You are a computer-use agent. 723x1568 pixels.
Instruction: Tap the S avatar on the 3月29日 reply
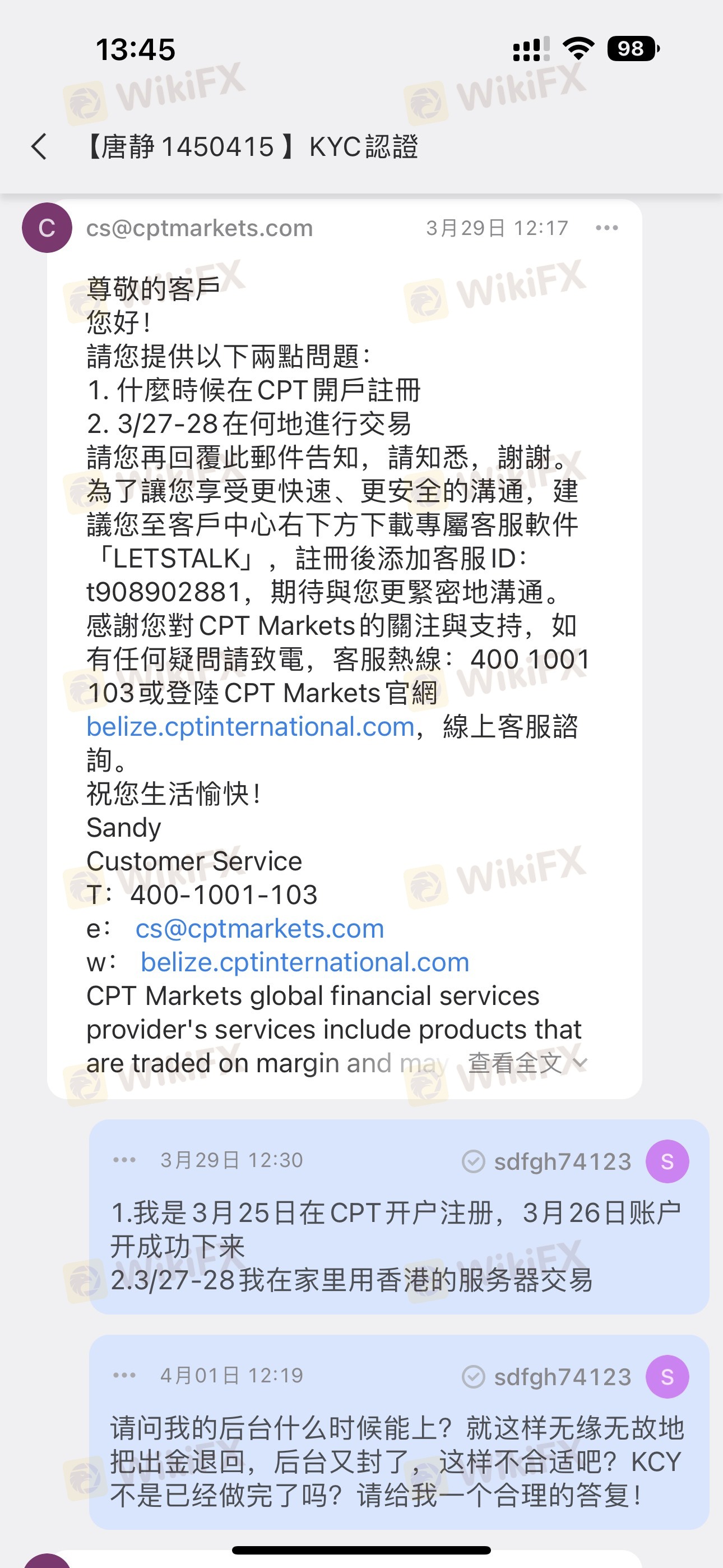coord(667,1161)
